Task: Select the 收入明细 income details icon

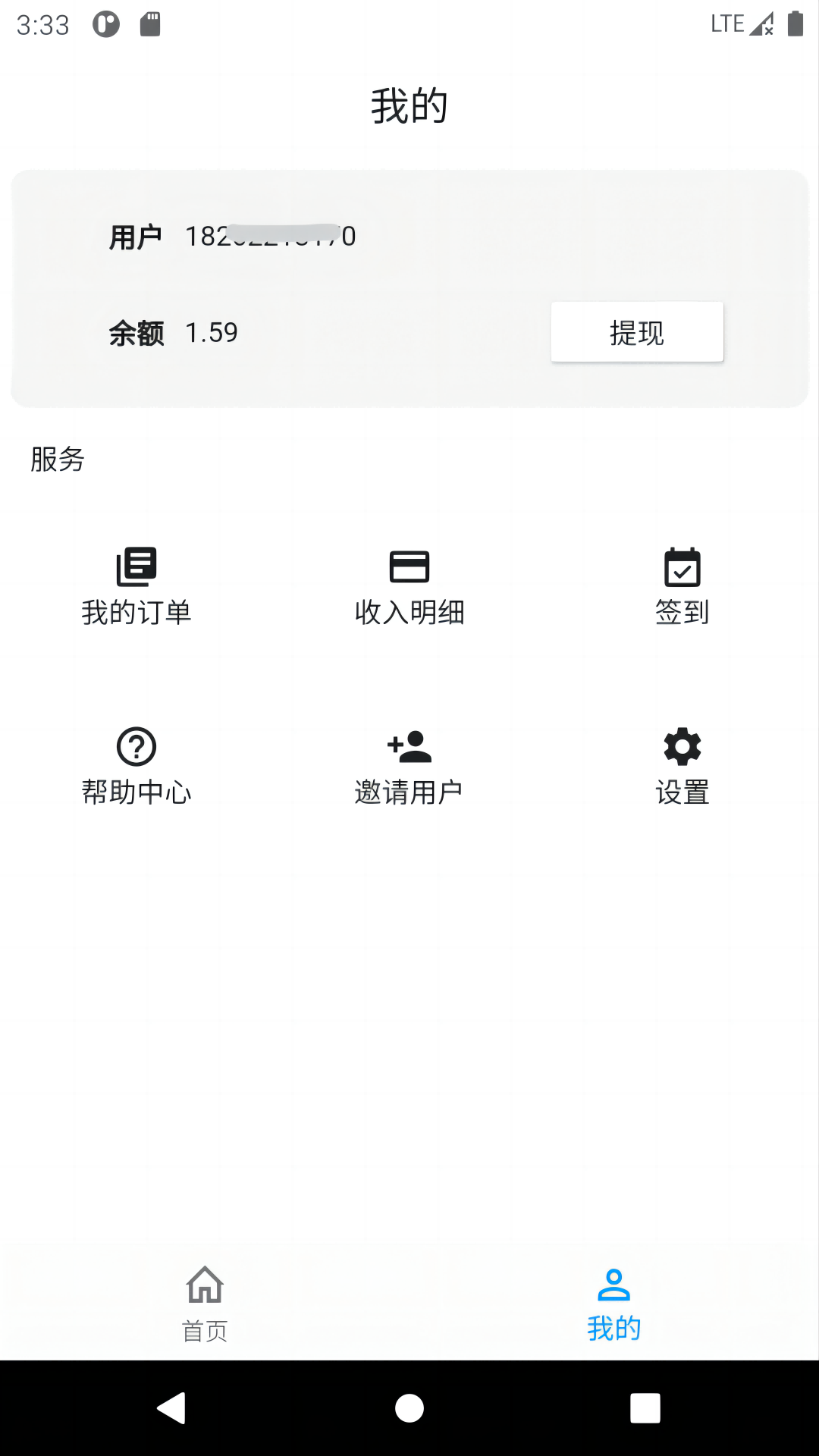Action: 409,566
